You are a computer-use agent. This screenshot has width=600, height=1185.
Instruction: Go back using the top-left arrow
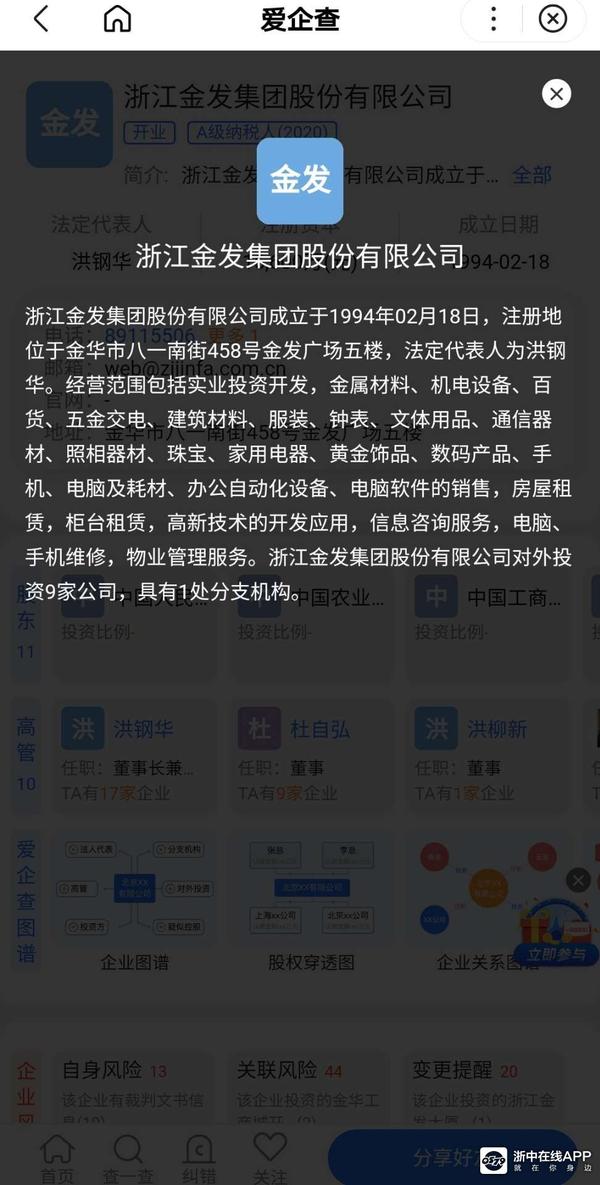41,19
